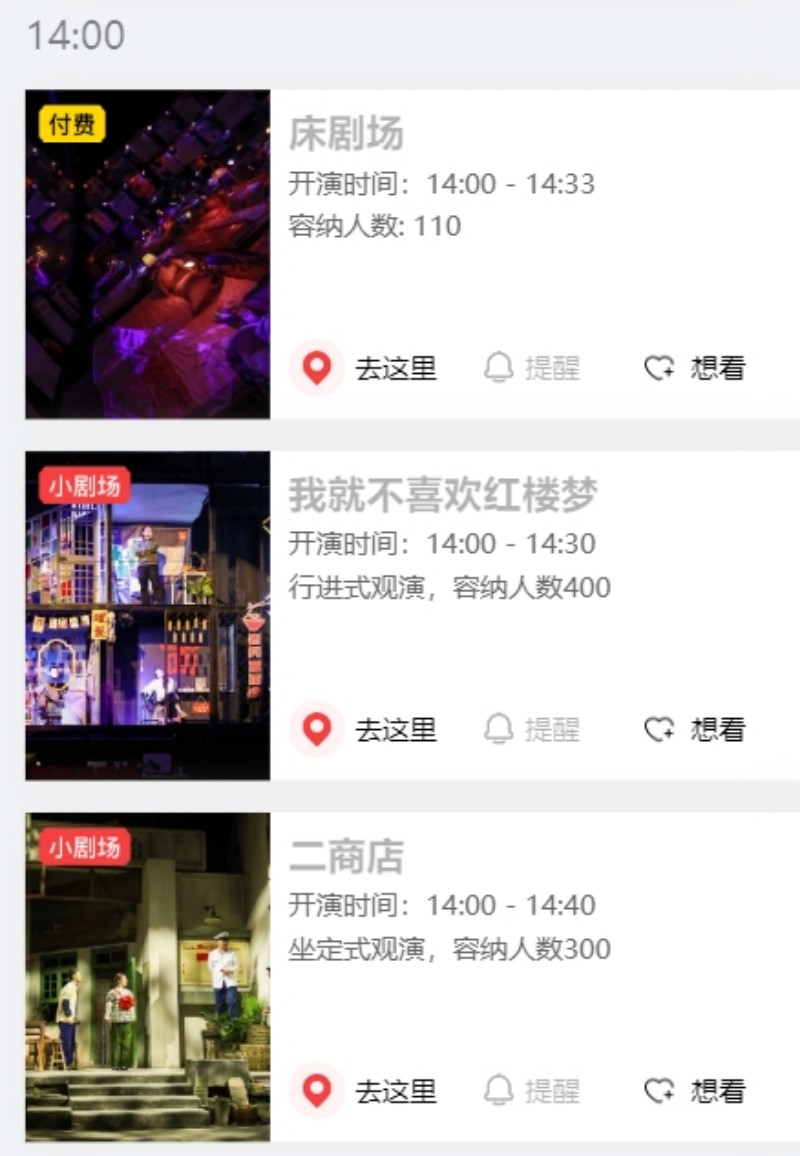This screenshot has width=800, height=1156.
Task: Tap the 二商店 performance thumbnail
Action: tap(146, 973)
